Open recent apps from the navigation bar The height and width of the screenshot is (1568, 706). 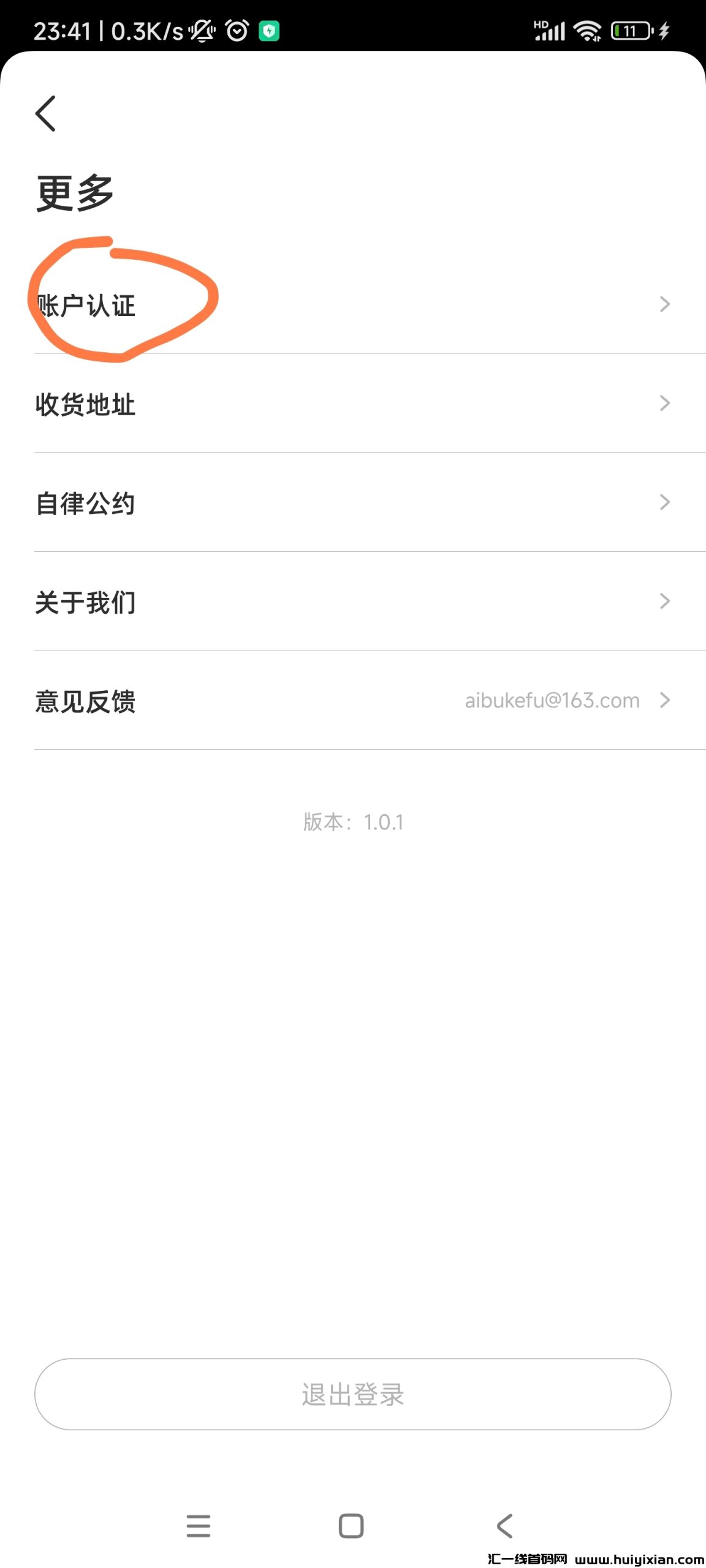point(199,1526)
